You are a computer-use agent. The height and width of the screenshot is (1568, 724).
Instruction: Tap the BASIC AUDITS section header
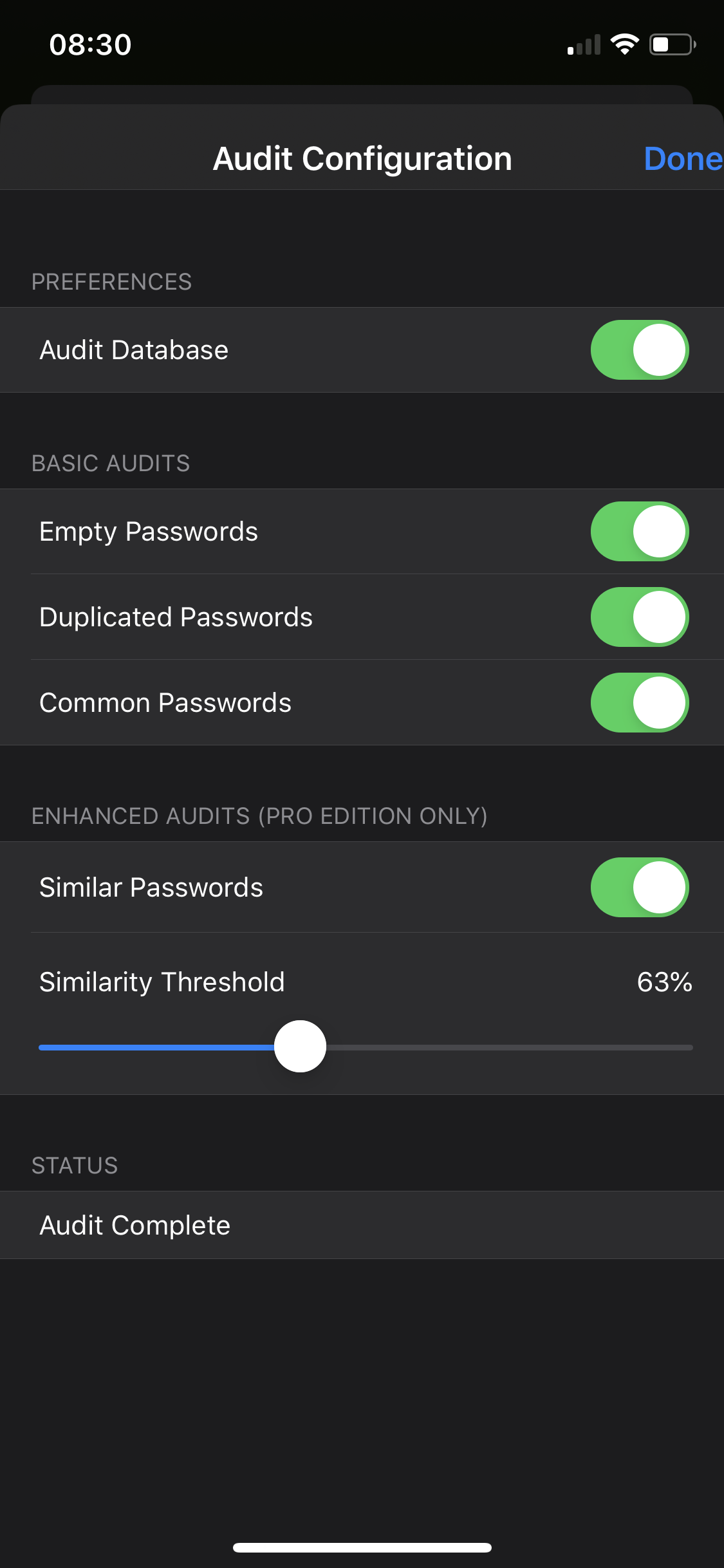pyautogui.click(x=110, y=463)
